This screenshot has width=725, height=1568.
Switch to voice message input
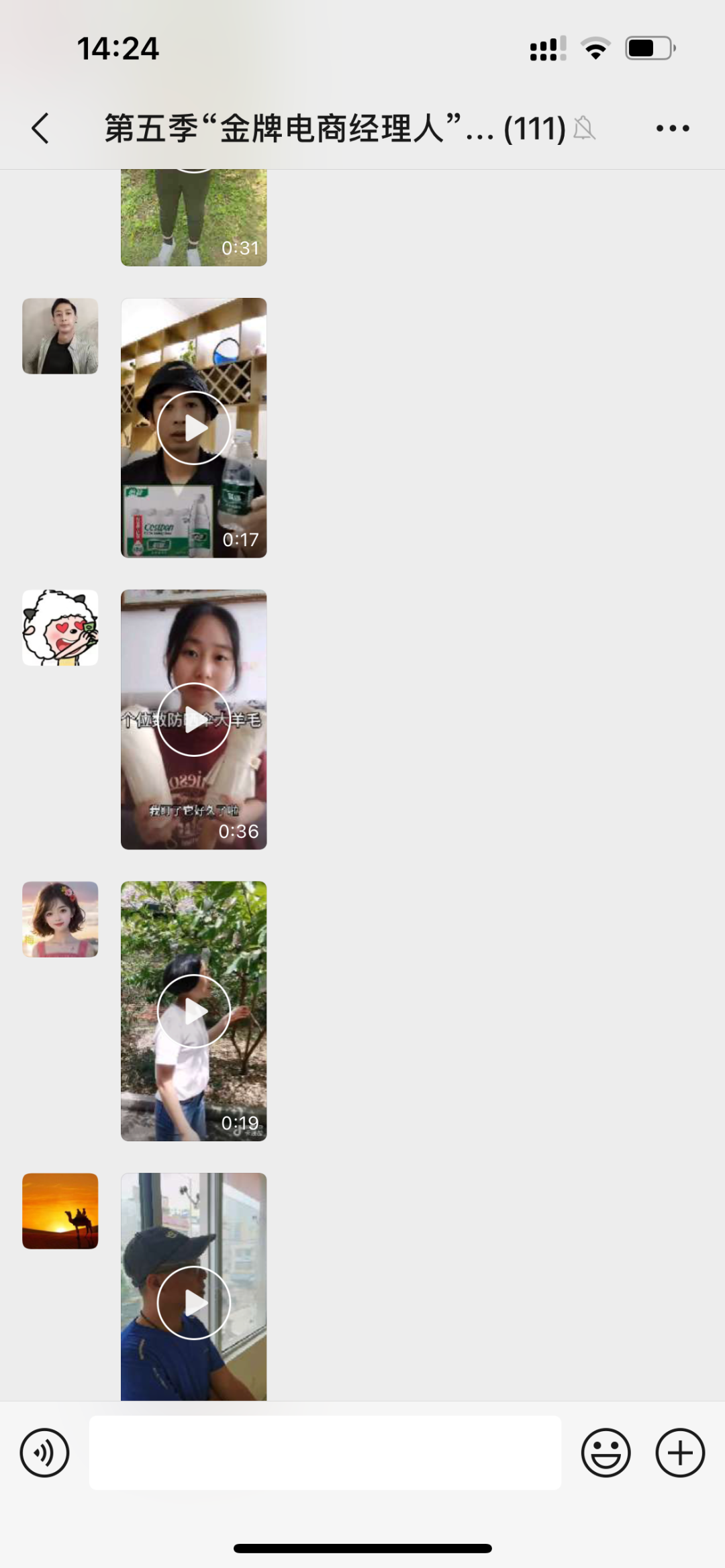44,1453
